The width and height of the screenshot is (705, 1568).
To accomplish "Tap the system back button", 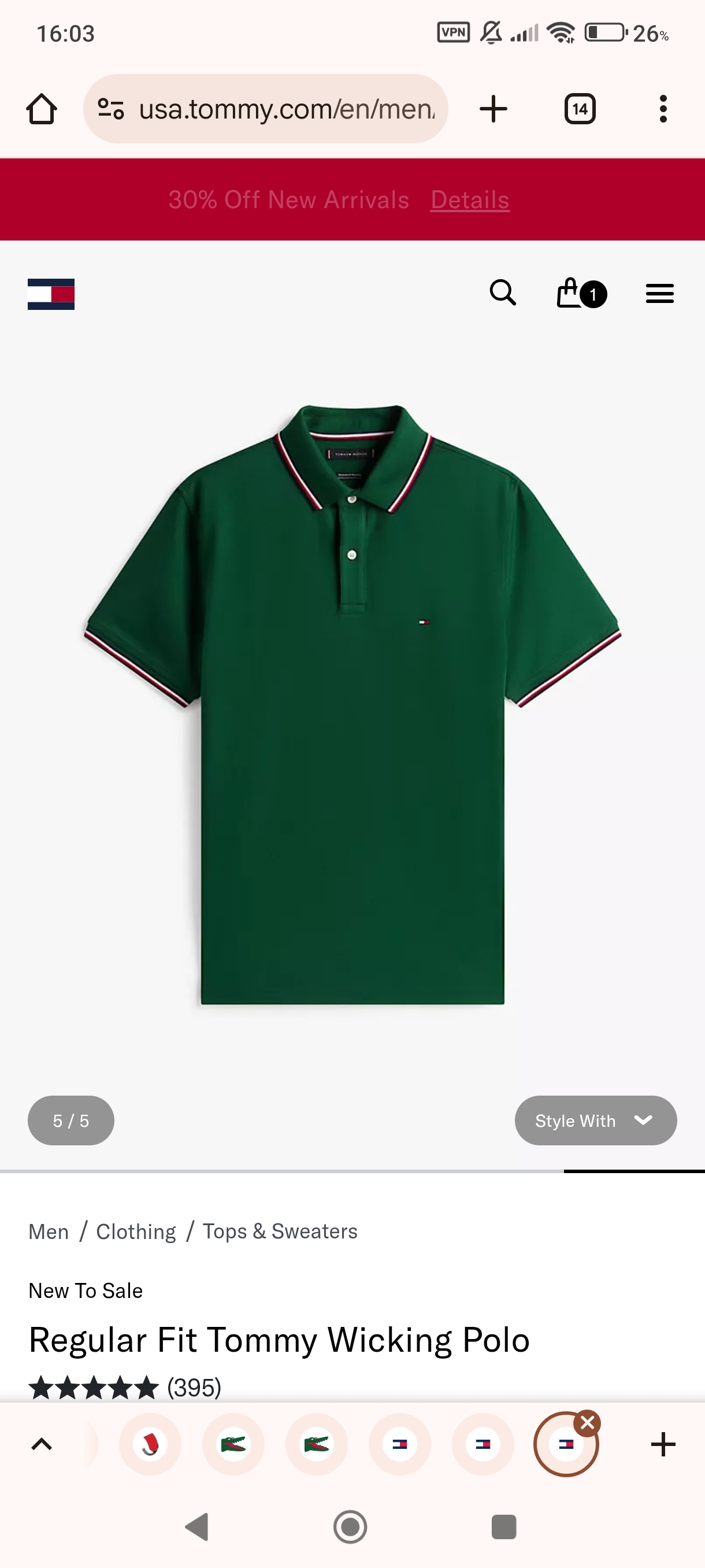I will [x=198, y=1526].
